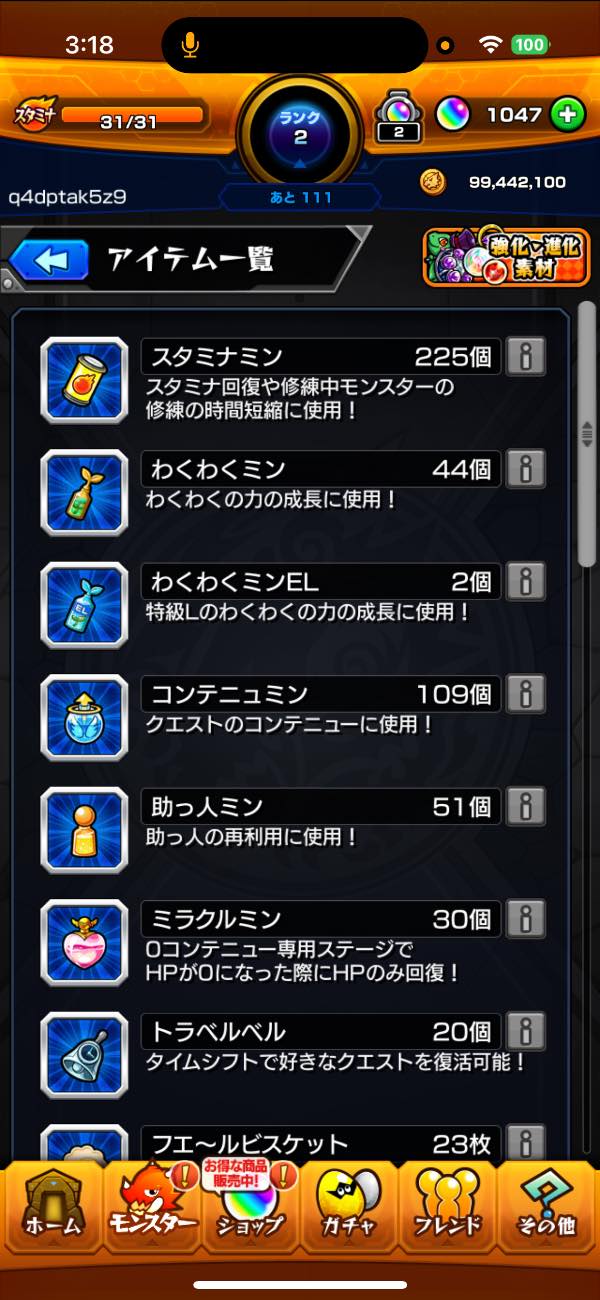Show info for フエールビスケット
Image resolution: width=600 pixels, height=1300 pixels.
pyautogui.click(x=526, y=1142)
